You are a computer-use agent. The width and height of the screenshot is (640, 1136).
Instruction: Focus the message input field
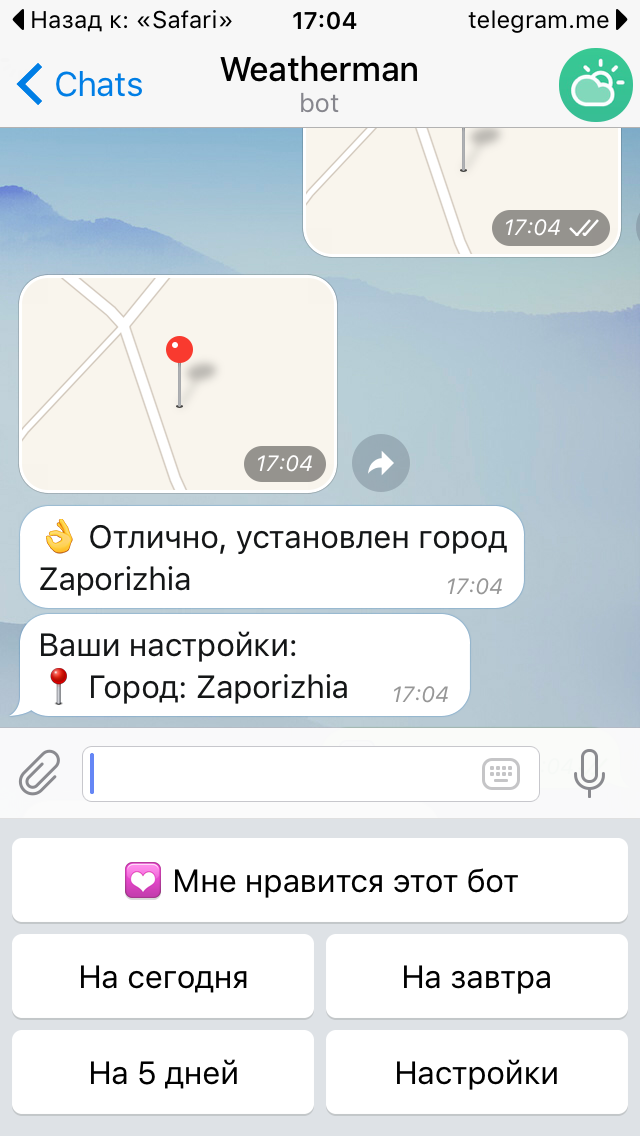[280, 773]
